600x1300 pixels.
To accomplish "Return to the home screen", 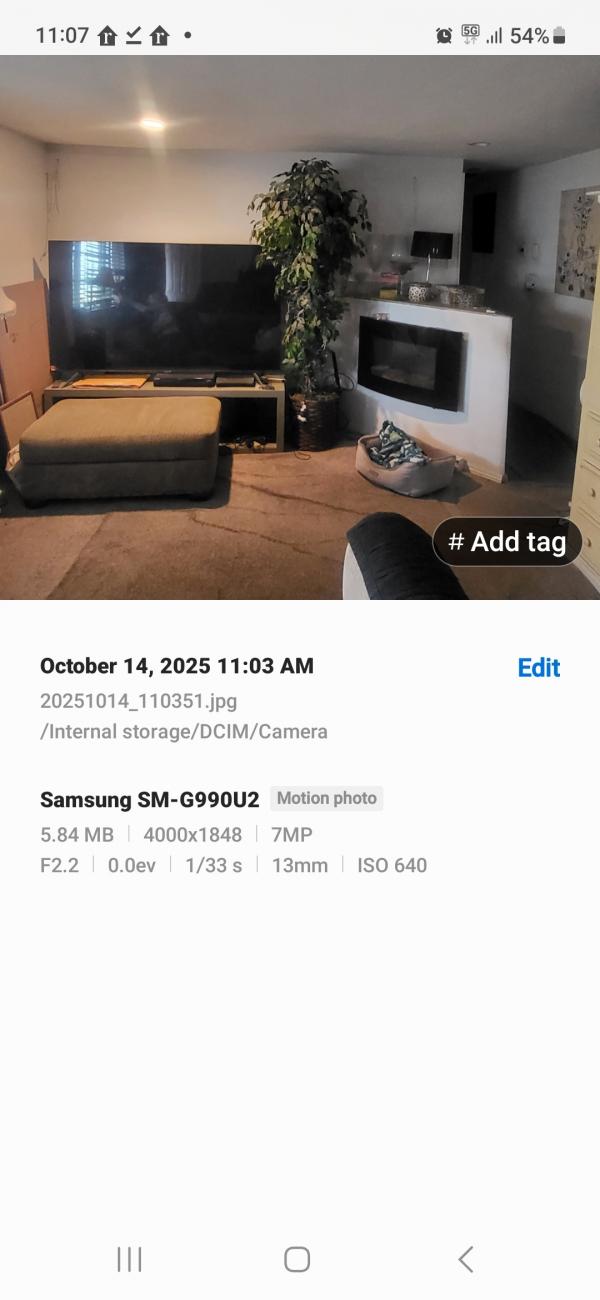I will (297, 1259).
